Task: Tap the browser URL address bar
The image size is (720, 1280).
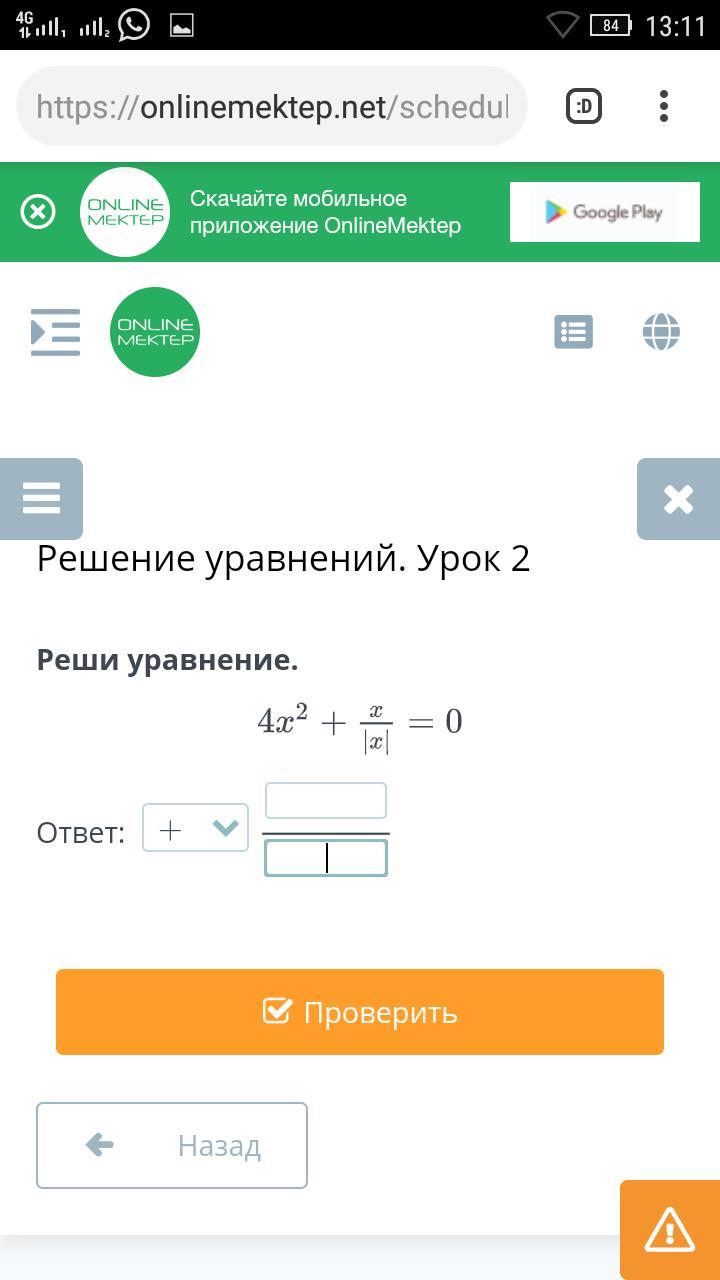Action: (272, 106)
